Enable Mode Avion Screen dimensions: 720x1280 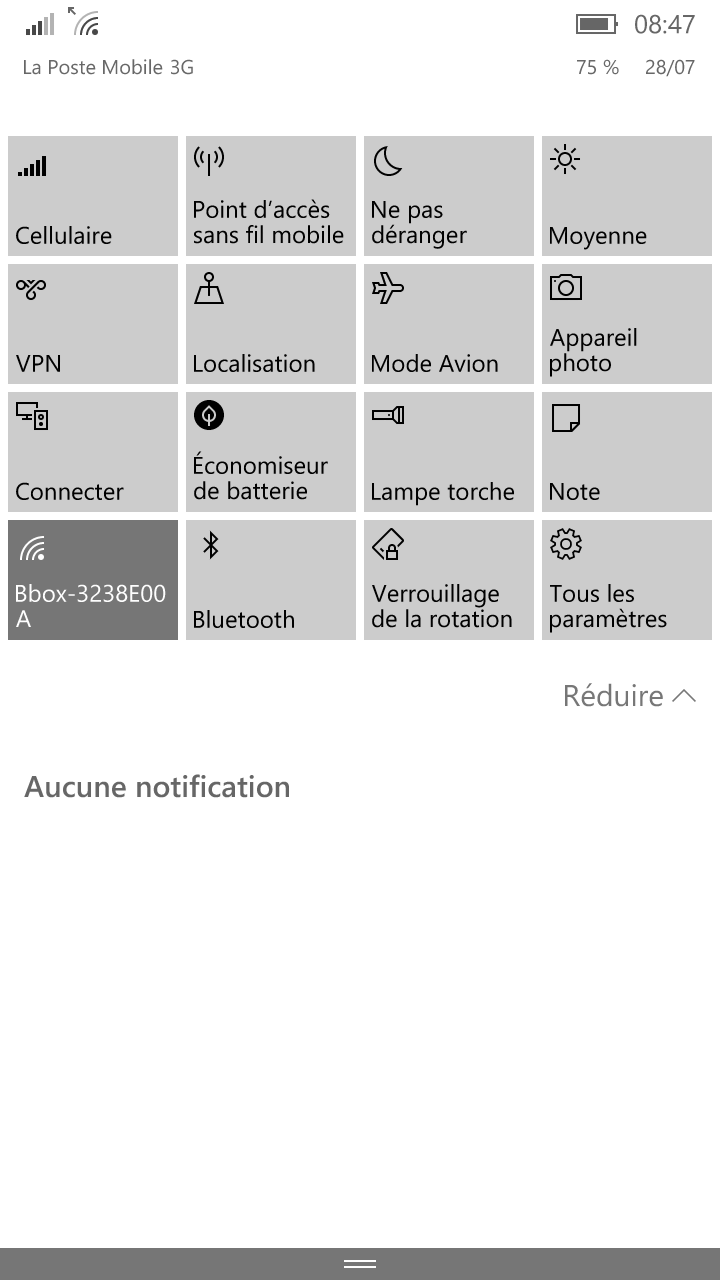pos(449,324)
